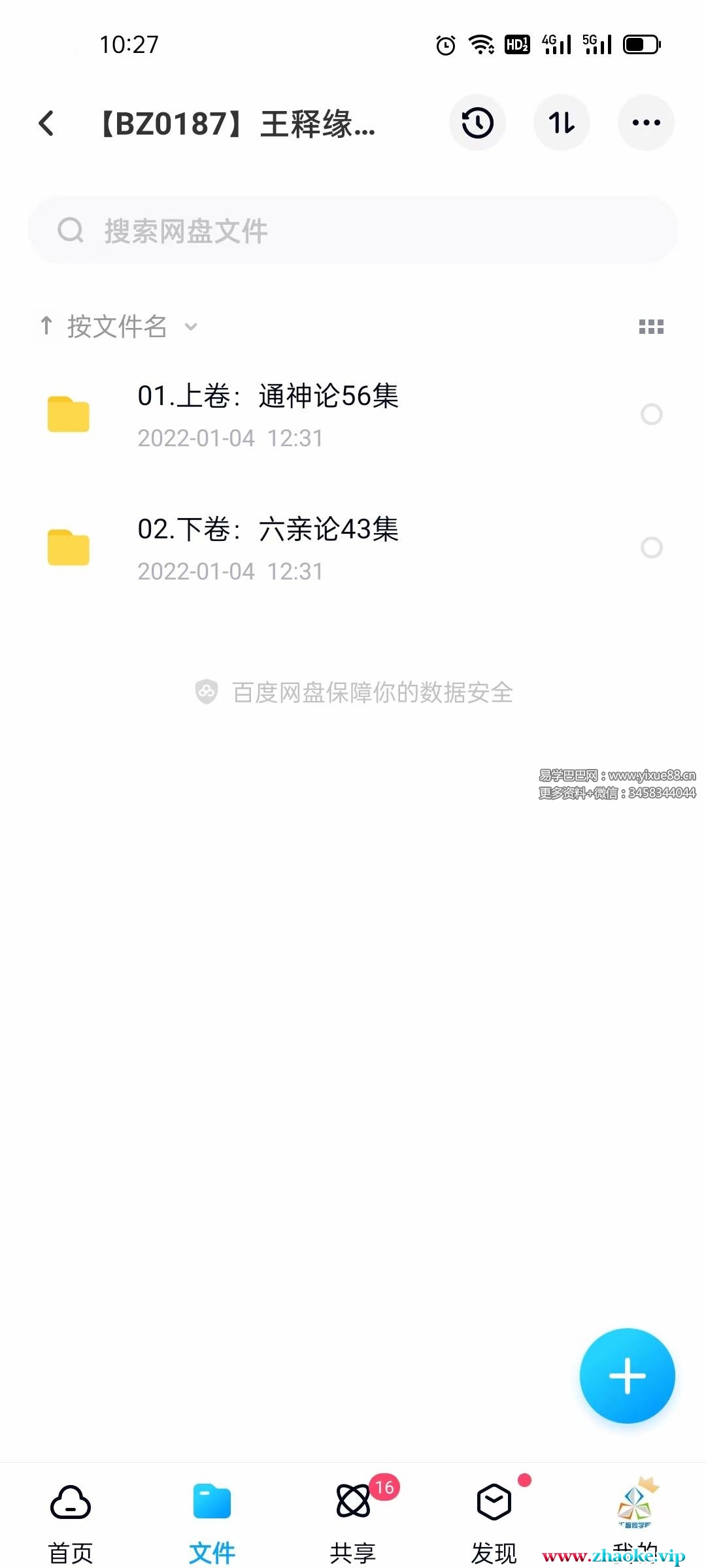Expand the 按文件名 sort dropdown
The image size is (706, 1568).
[119, 326]
